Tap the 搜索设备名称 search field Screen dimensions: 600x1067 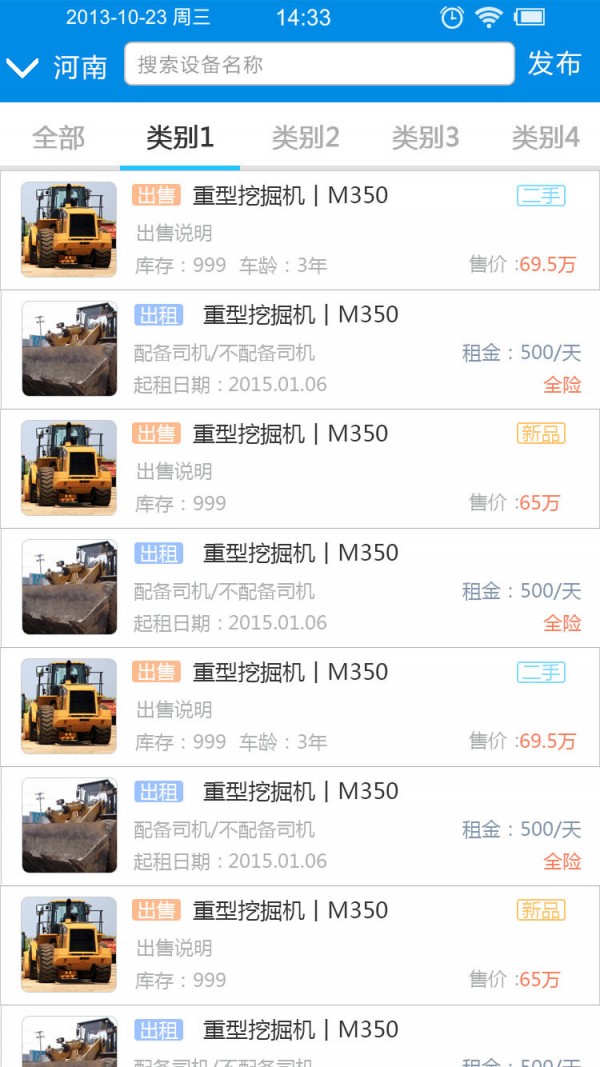click(x=318, y=65)
